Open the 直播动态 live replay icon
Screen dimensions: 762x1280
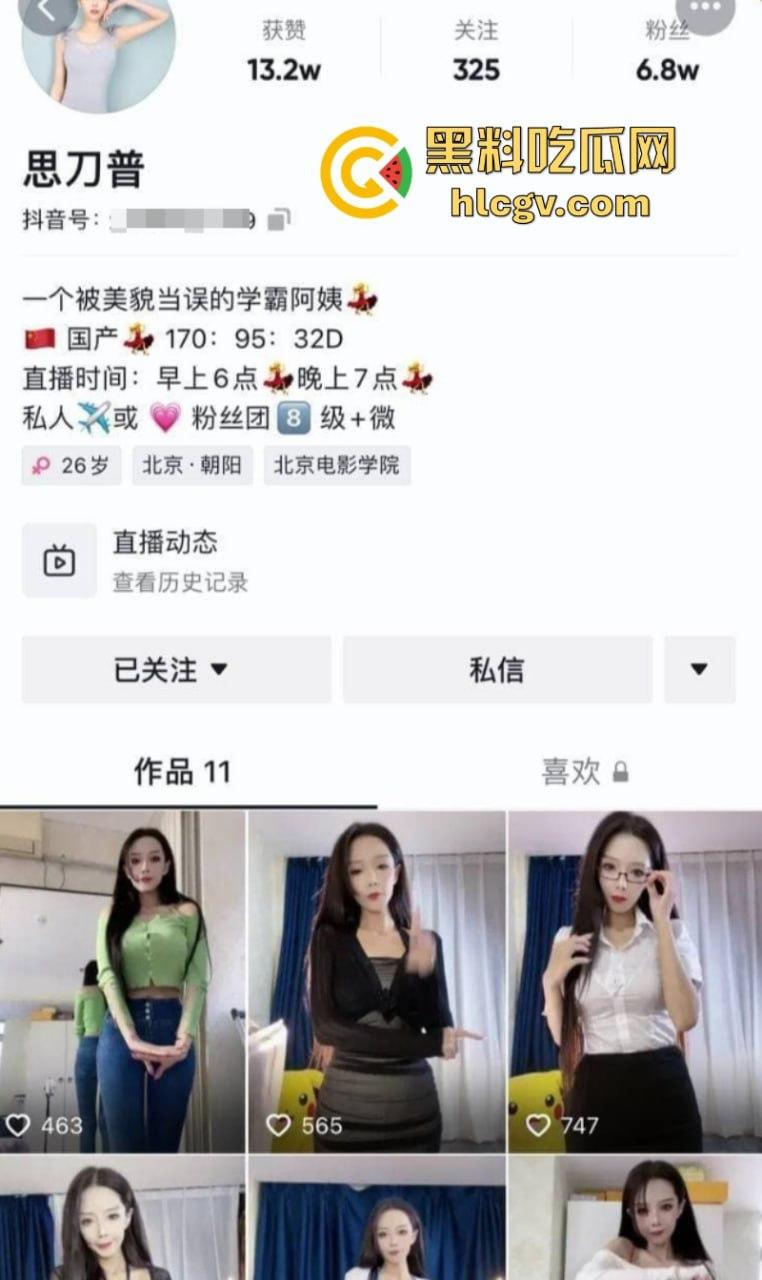60,559
